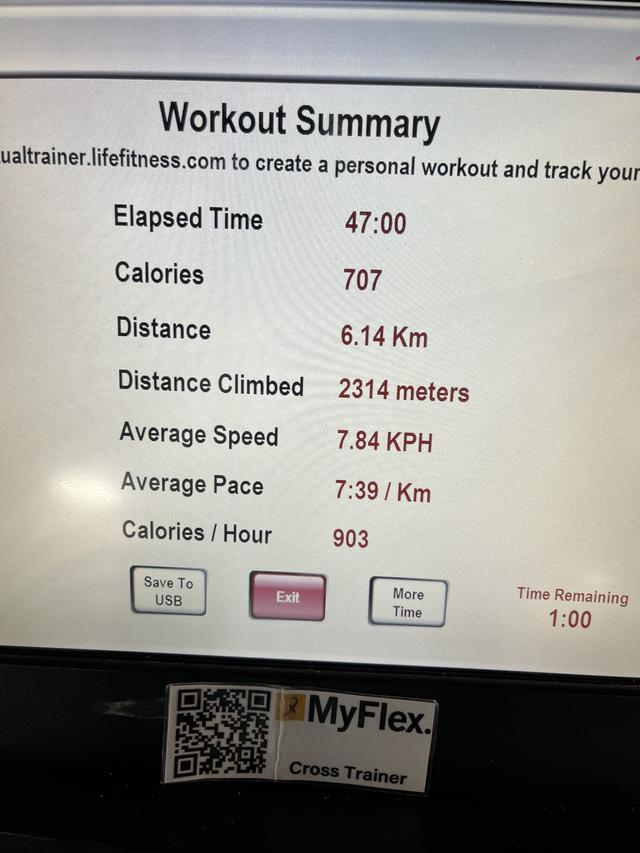Exit the workout summary
The height and width of the screenshot is (853, 640).
288,597
